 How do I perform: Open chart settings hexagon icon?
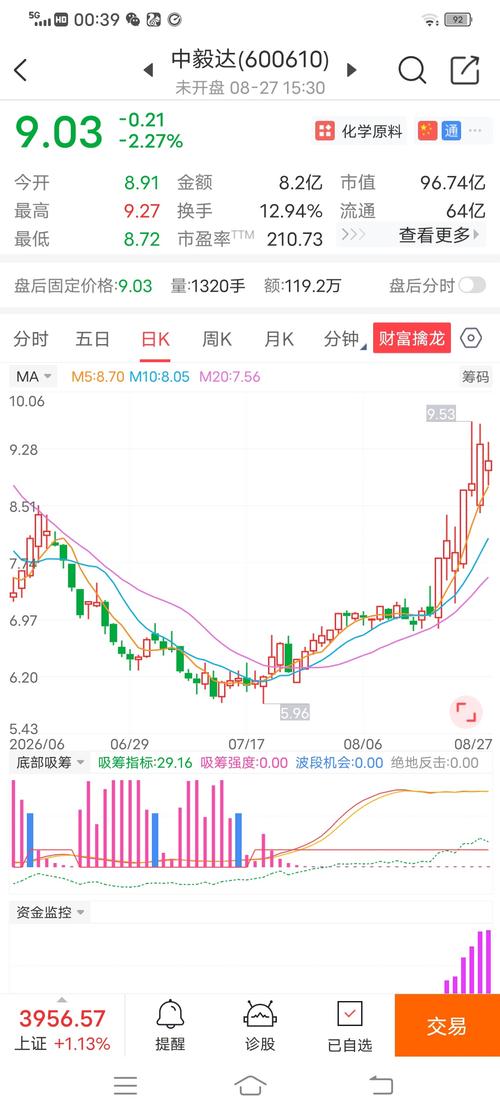471,338
